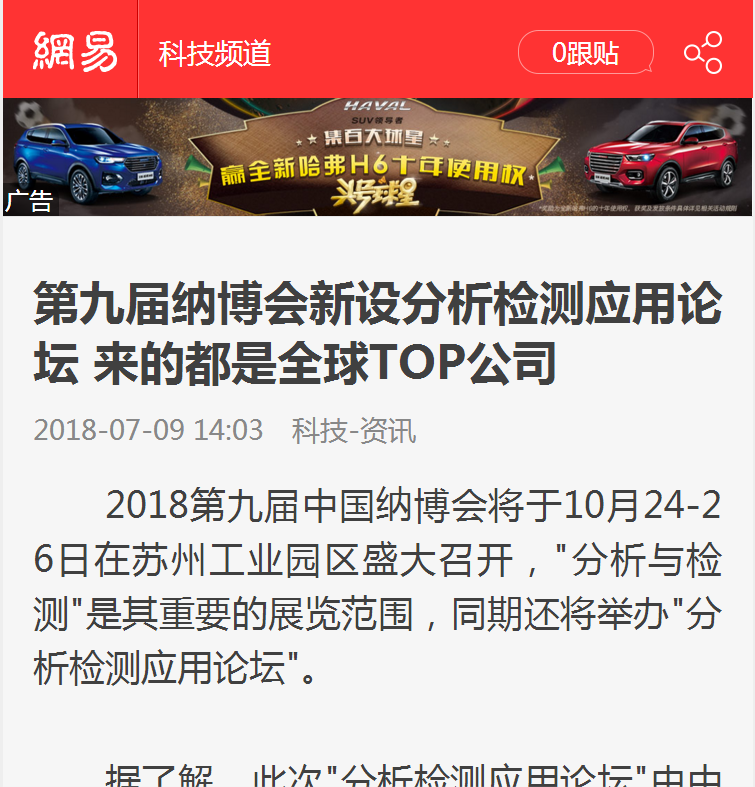This screenshot has width=755, height=787.
Task: Open the 0跟贴 comments button
Action: pyautogui.click(x=585, y=52)
